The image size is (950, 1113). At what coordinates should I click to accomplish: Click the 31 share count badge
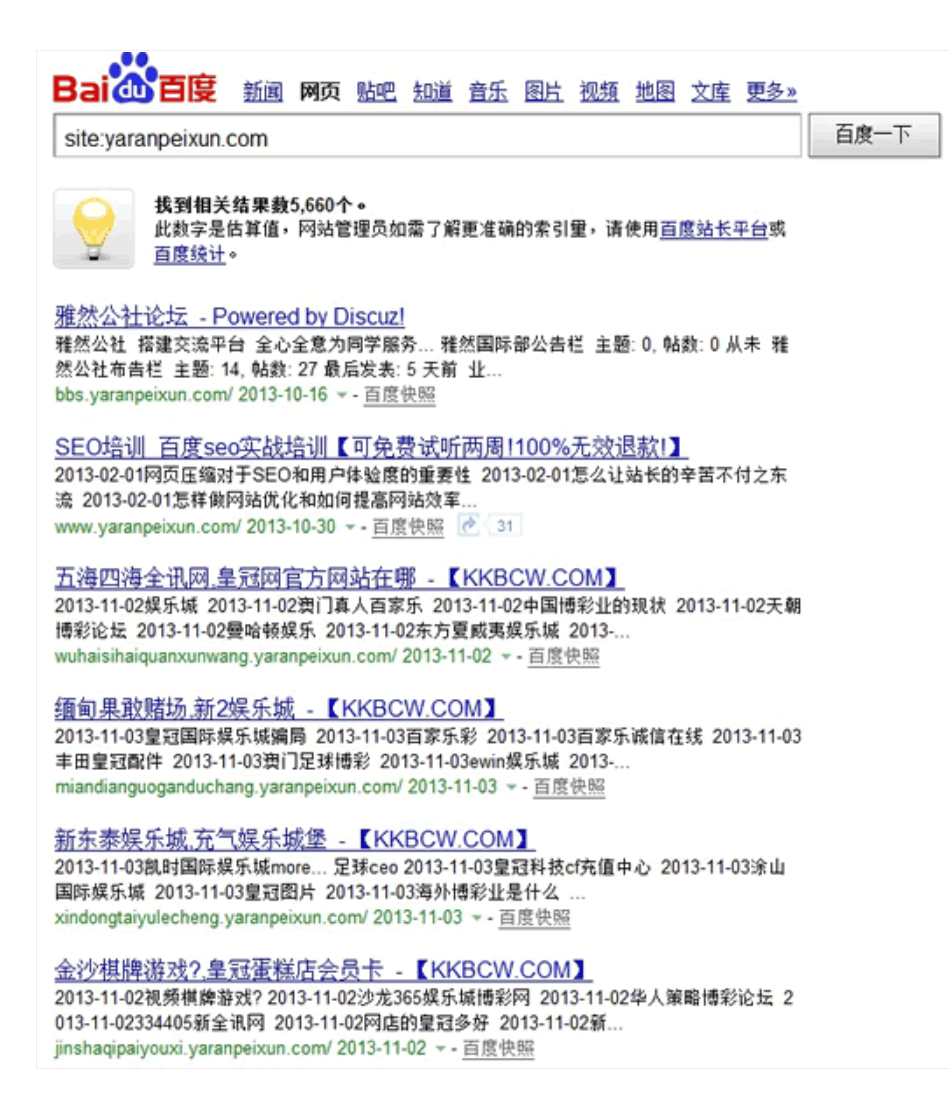point(504,525)
